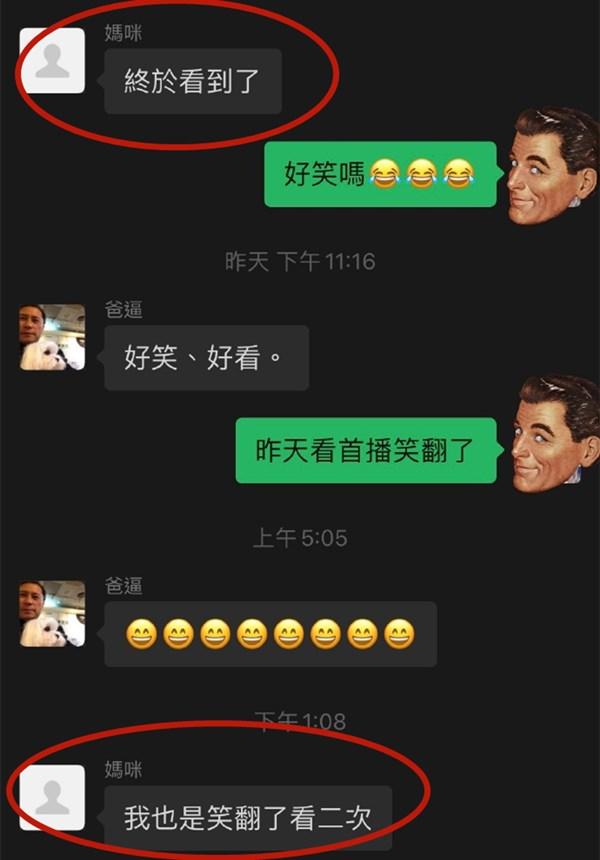Tap 爸逼's avatar next to 好笑、好看。
Viewport: 600px width, 860px height.
point(52,337)
